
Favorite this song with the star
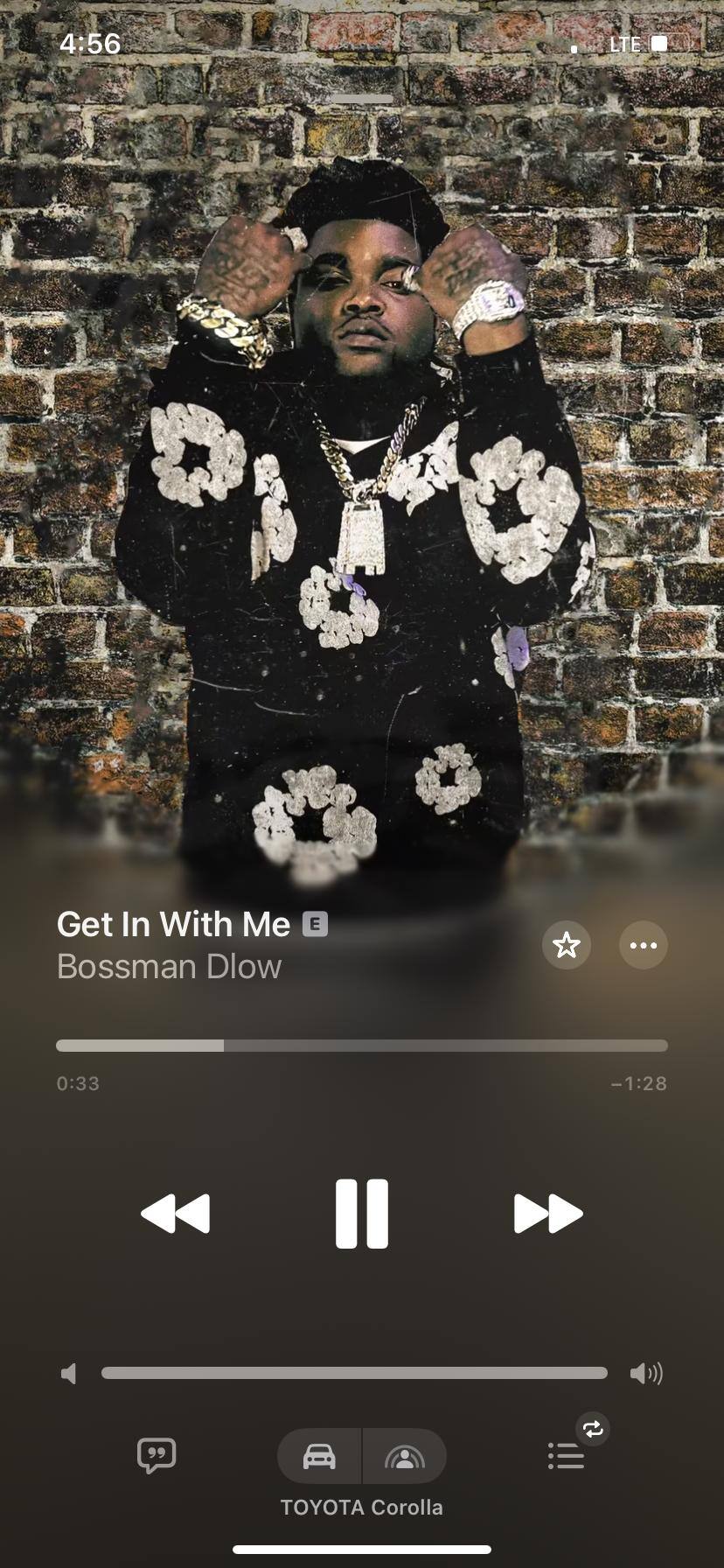pyautogui.click(x=567, y=945)
